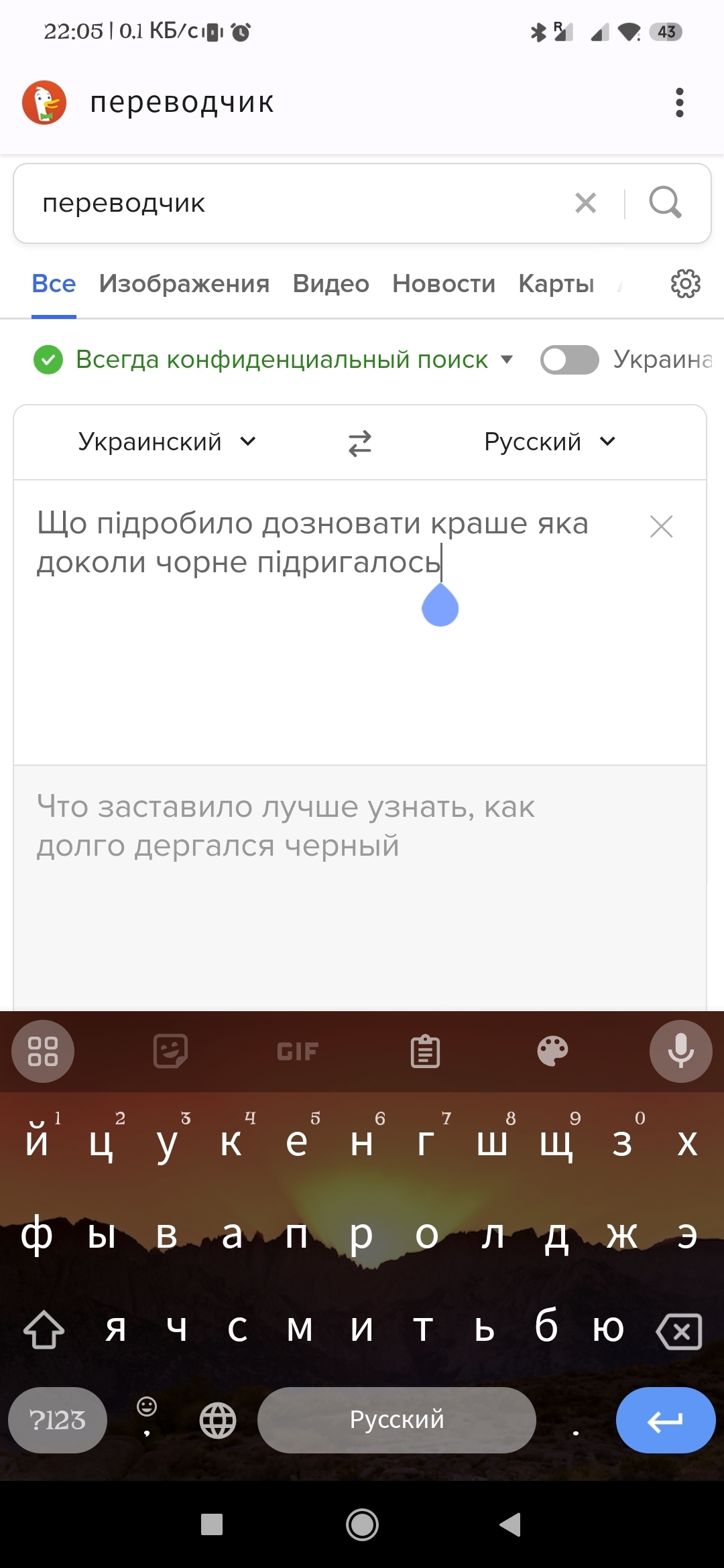724x1568 pixels.
Task: Go to the Карты tab
Action: pyautogui.click(x=556, y=283)
